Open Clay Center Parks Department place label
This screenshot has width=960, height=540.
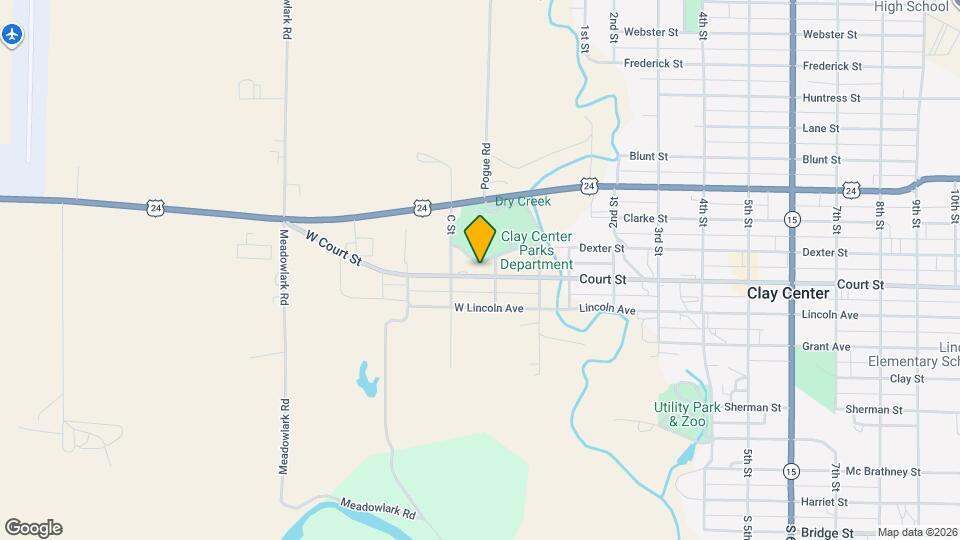(x=536, y=250)
